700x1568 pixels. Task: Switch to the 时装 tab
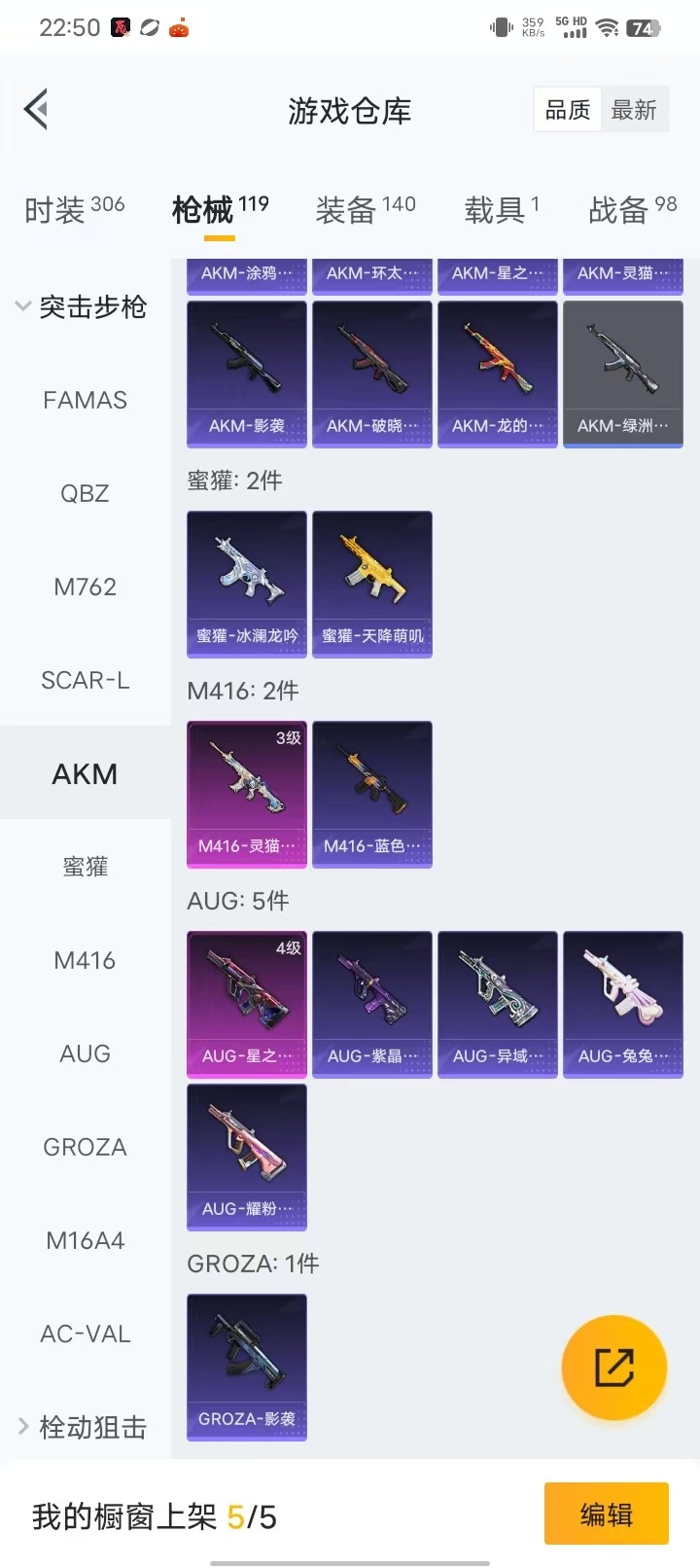(74, 209)
